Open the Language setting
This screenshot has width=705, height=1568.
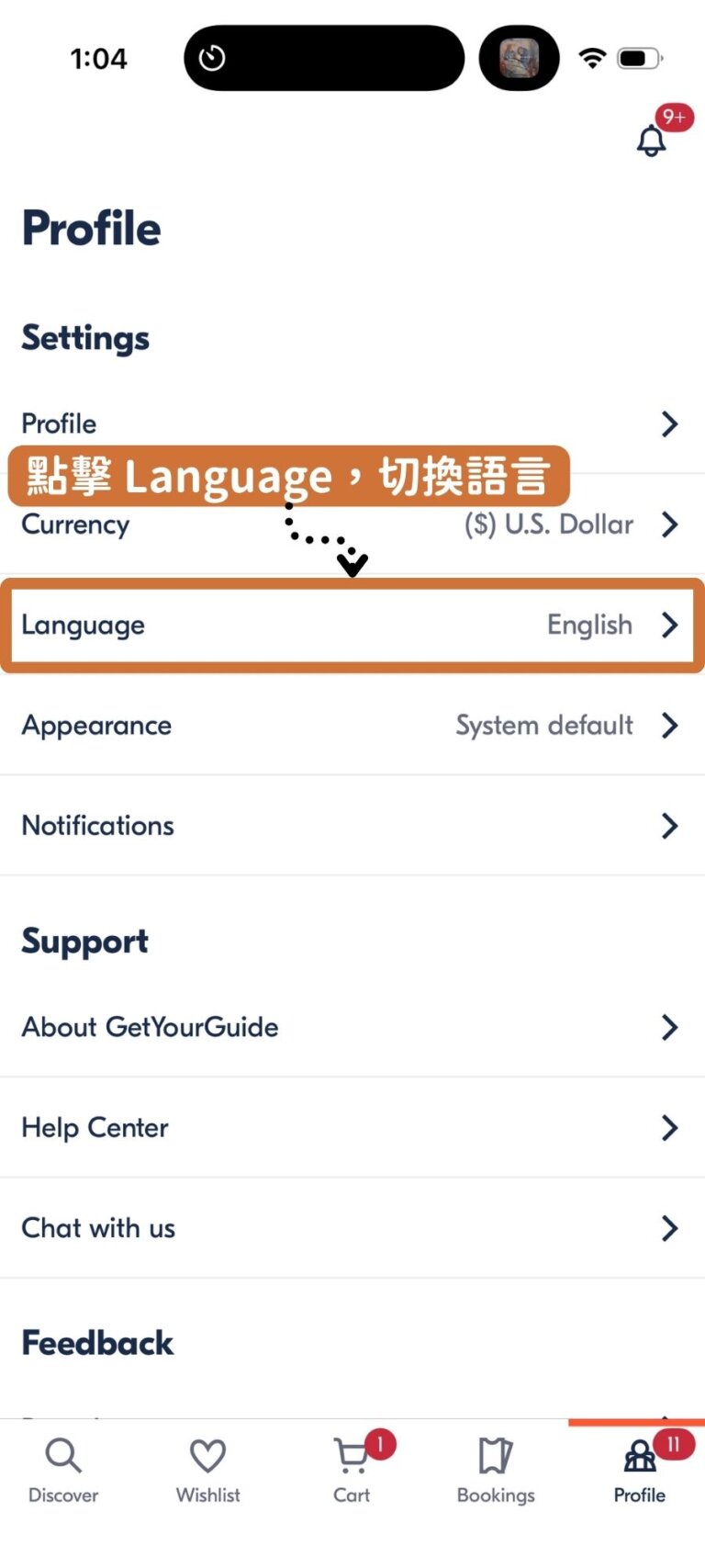(352, 625)
